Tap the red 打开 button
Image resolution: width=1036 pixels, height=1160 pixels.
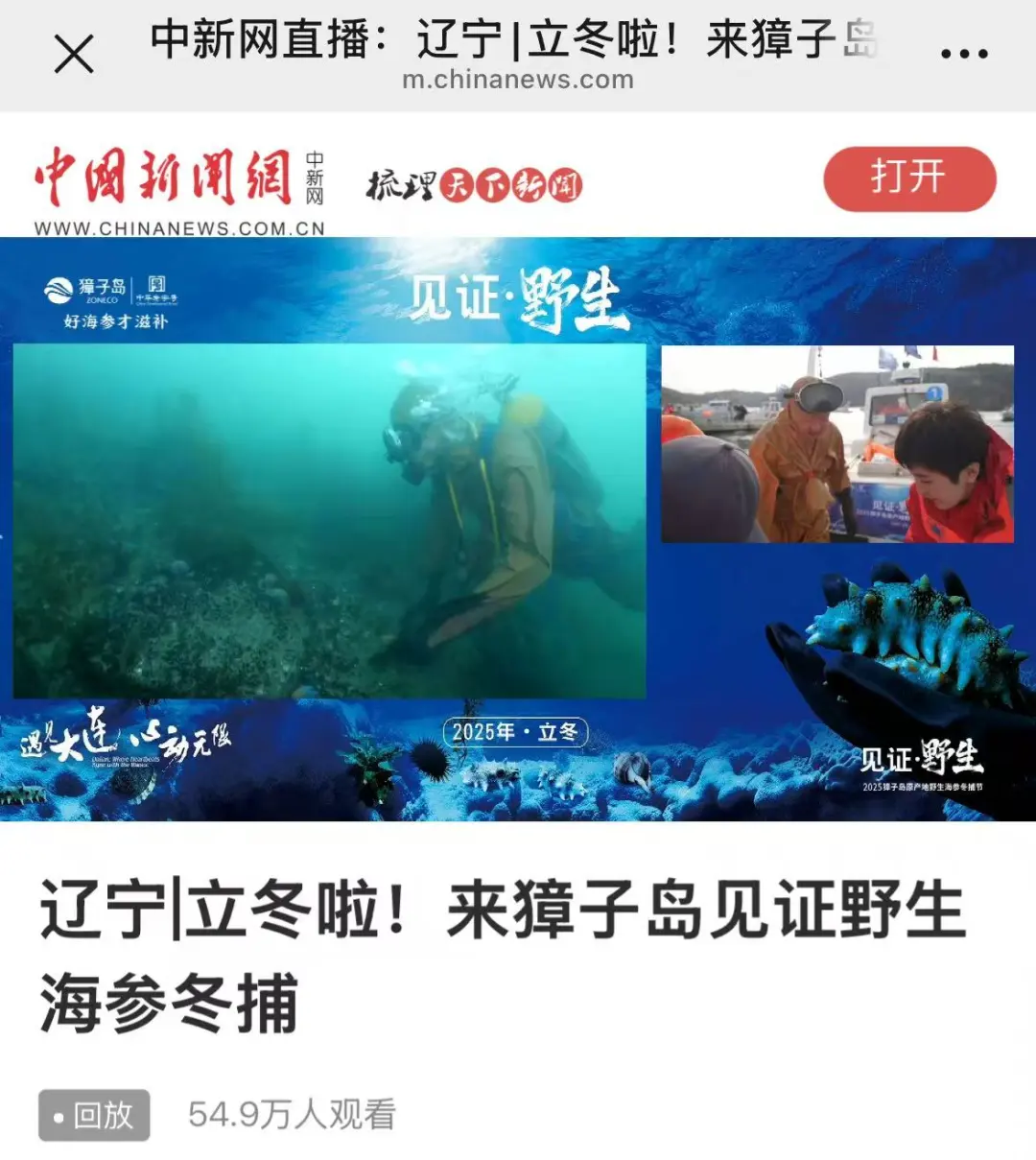pyautogui.click(x=908, y=178)
